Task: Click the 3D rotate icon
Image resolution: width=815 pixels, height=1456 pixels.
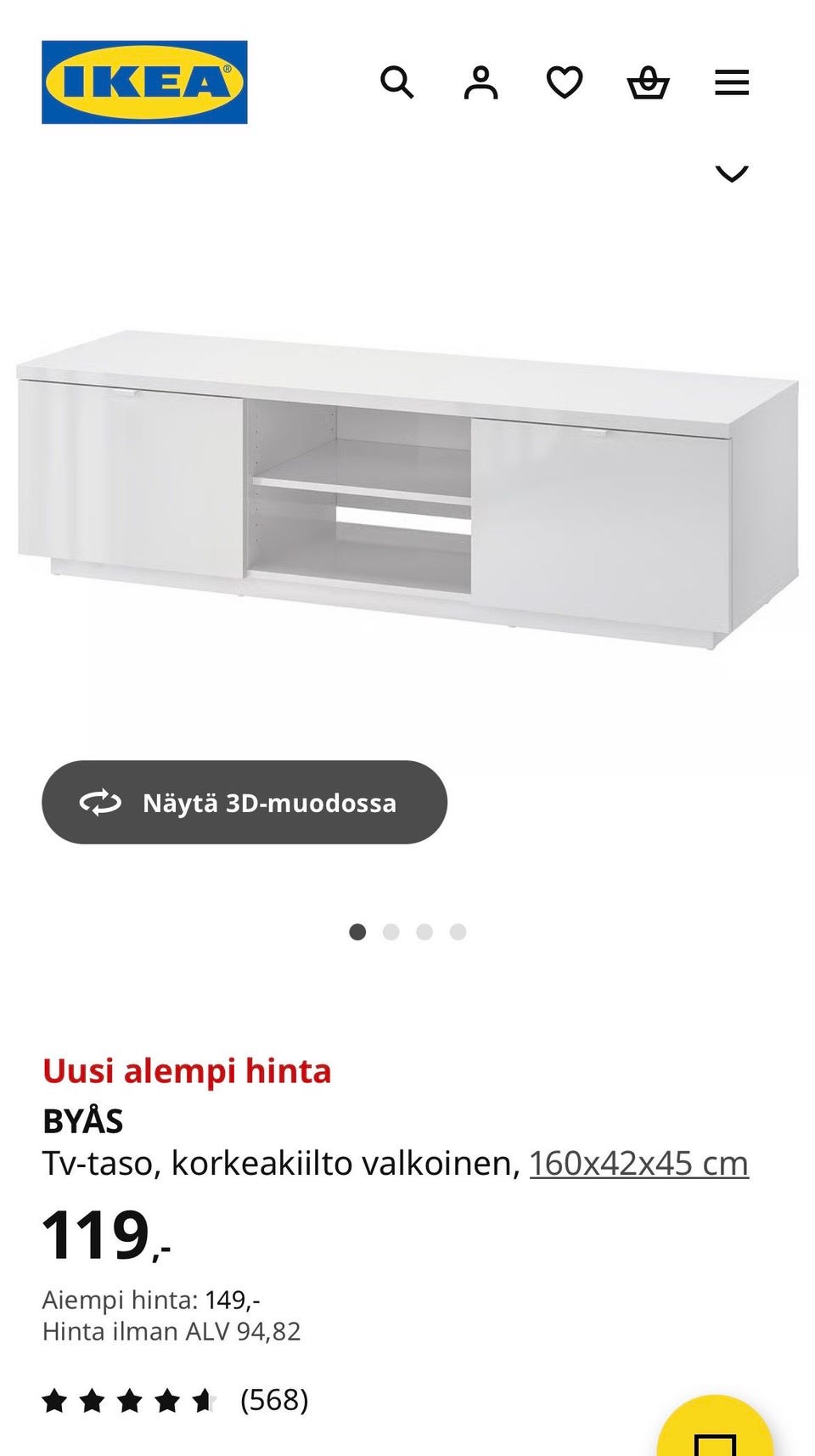Action: pos(101,802)
